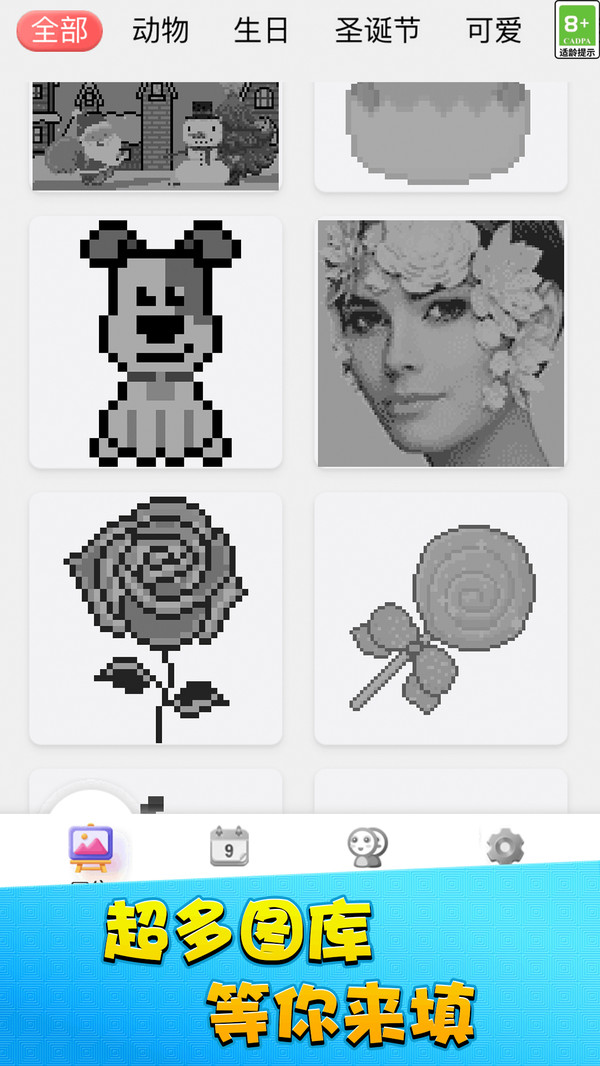
Task: Open the lollipop with bow picture
Action: (x=441, y=618)
